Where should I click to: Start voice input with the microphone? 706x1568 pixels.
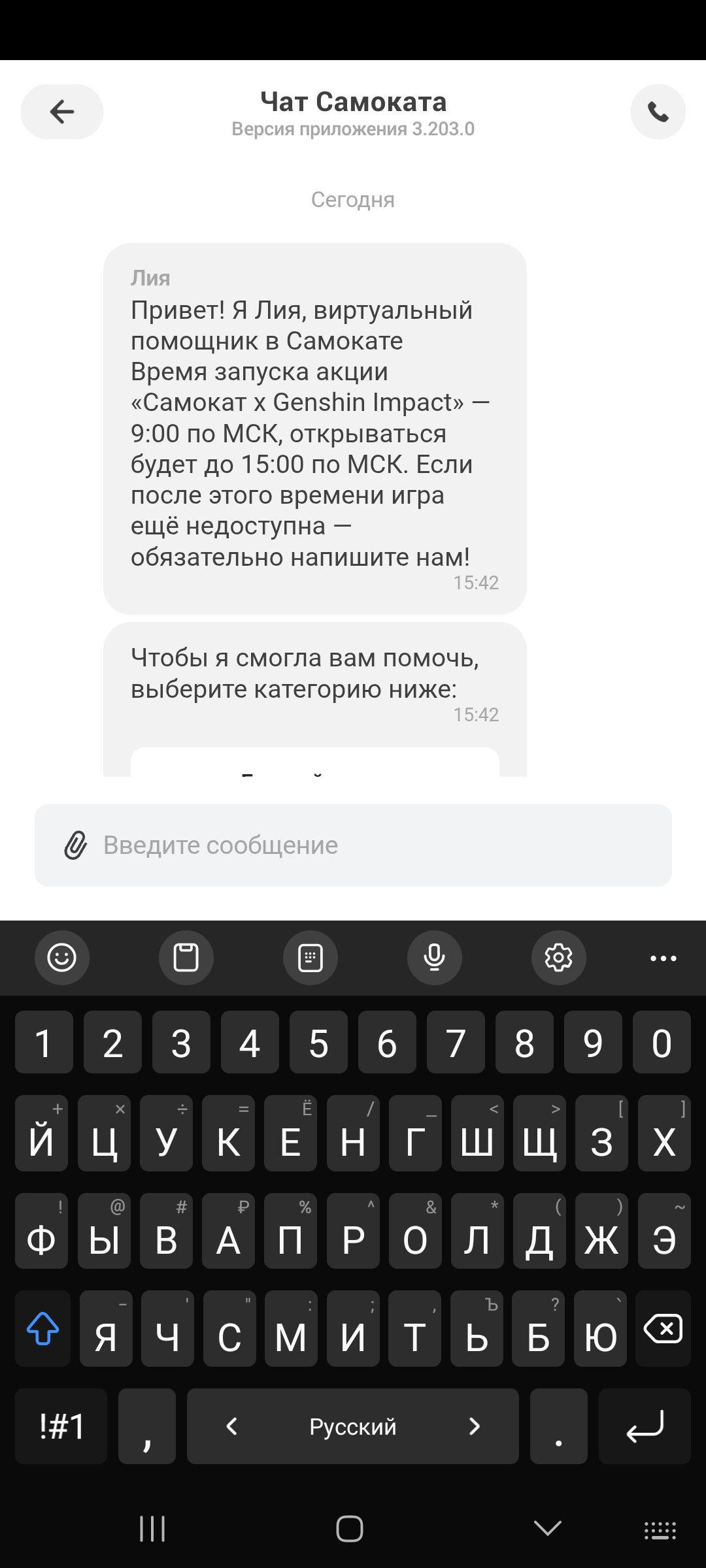pos(435,958)
